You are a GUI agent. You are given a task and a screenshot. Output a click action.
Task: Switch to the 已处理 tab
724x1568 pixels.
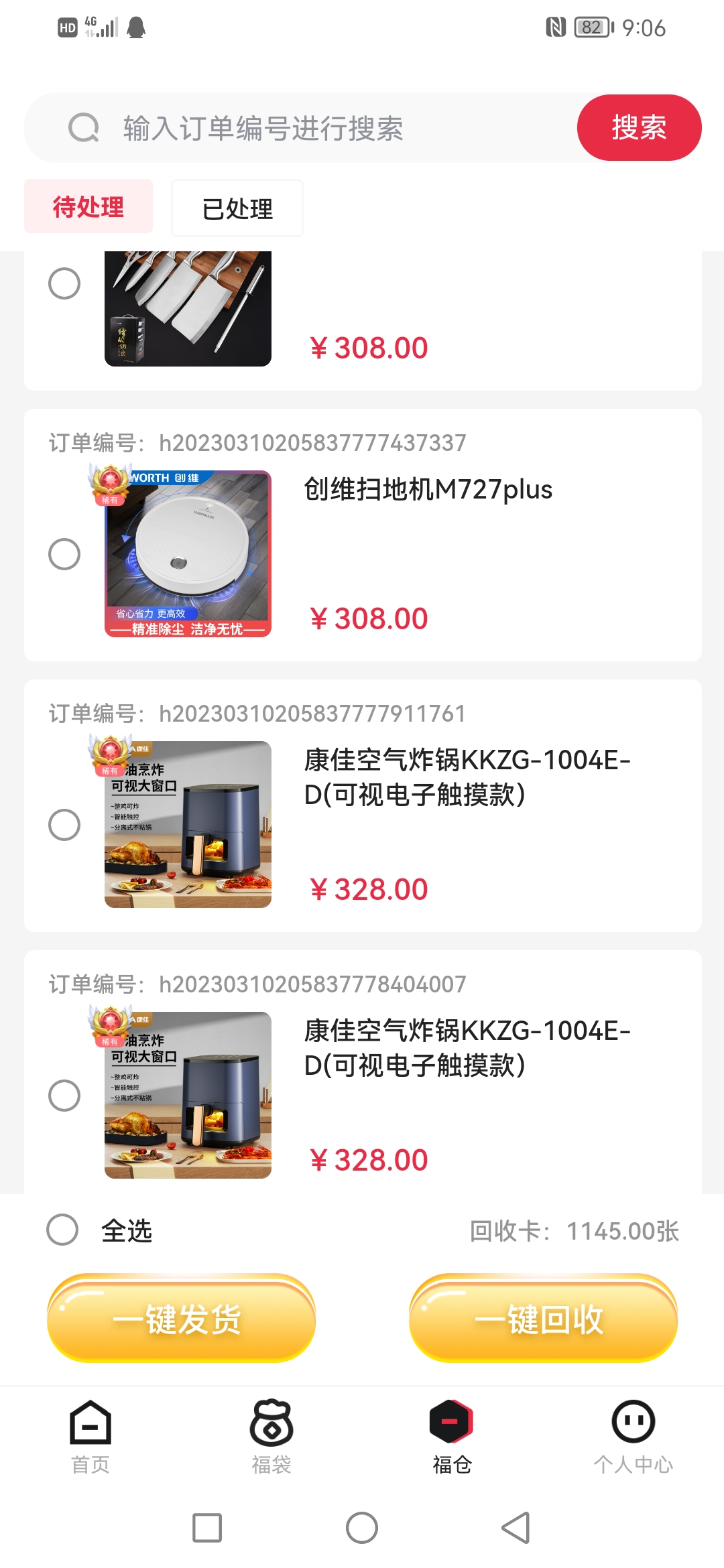click(237, 208)
